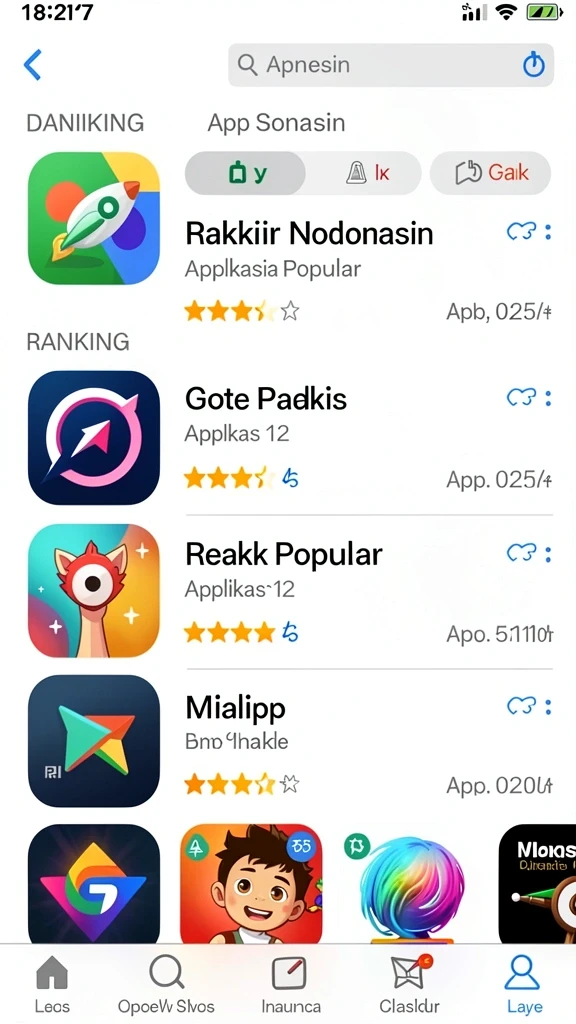Tap the cloud icon beside Reakk Popular
The width and height of the screenshot is (576, 1024).
(521, 554)
